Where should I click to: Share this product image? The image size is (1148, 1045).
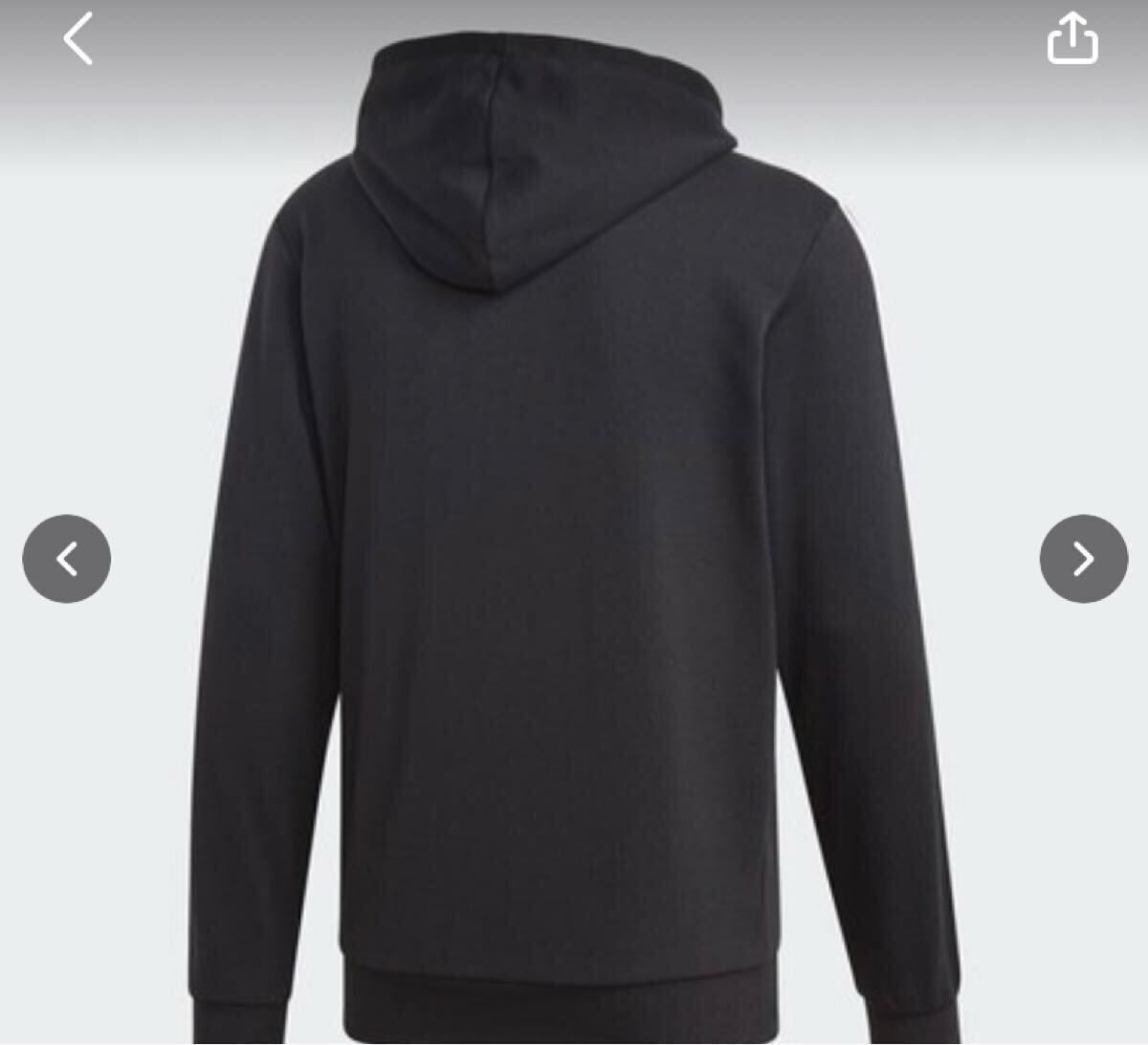click(1072, 39)
